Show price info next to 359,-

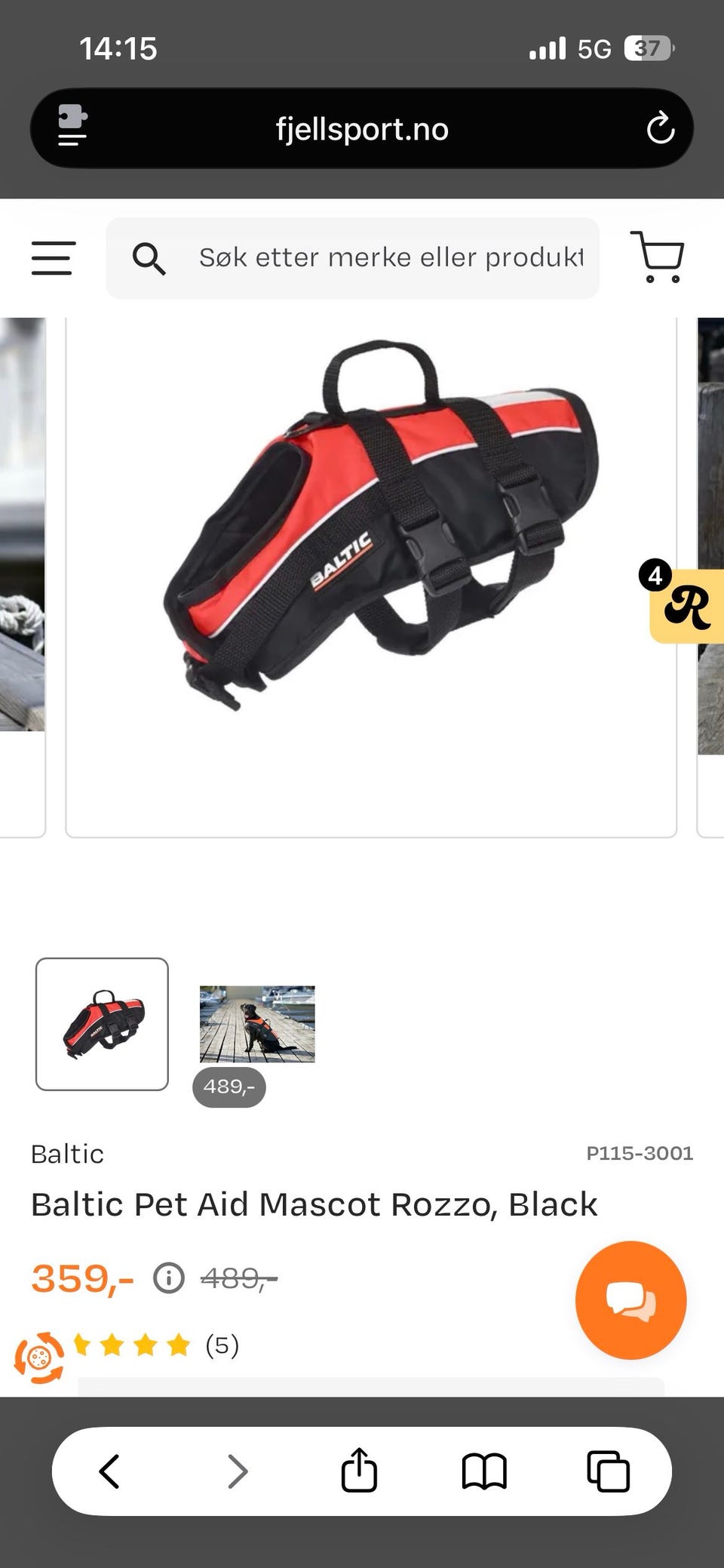tap(169, 1278)
